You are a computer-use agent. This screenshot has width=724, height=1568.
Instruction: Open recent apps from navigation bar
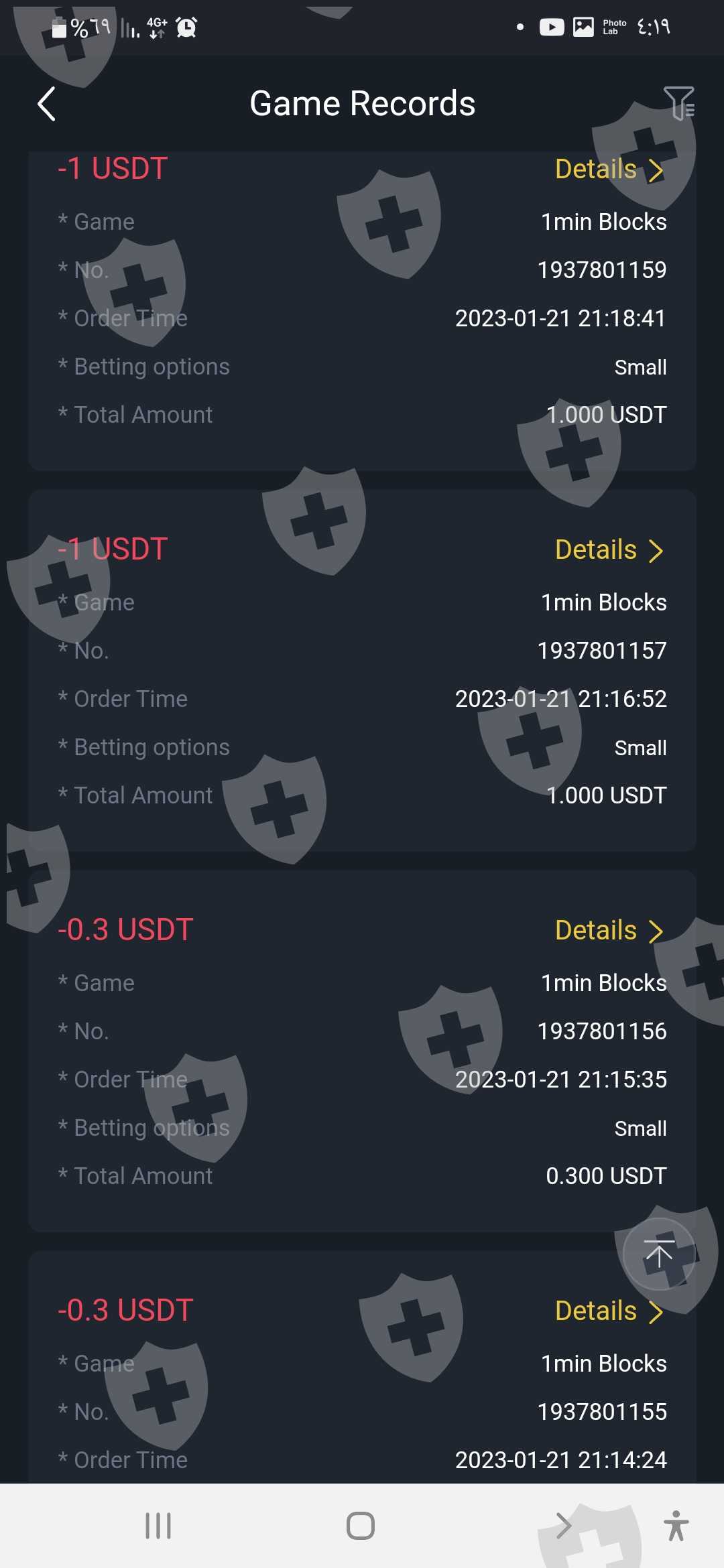(158, 1526)
